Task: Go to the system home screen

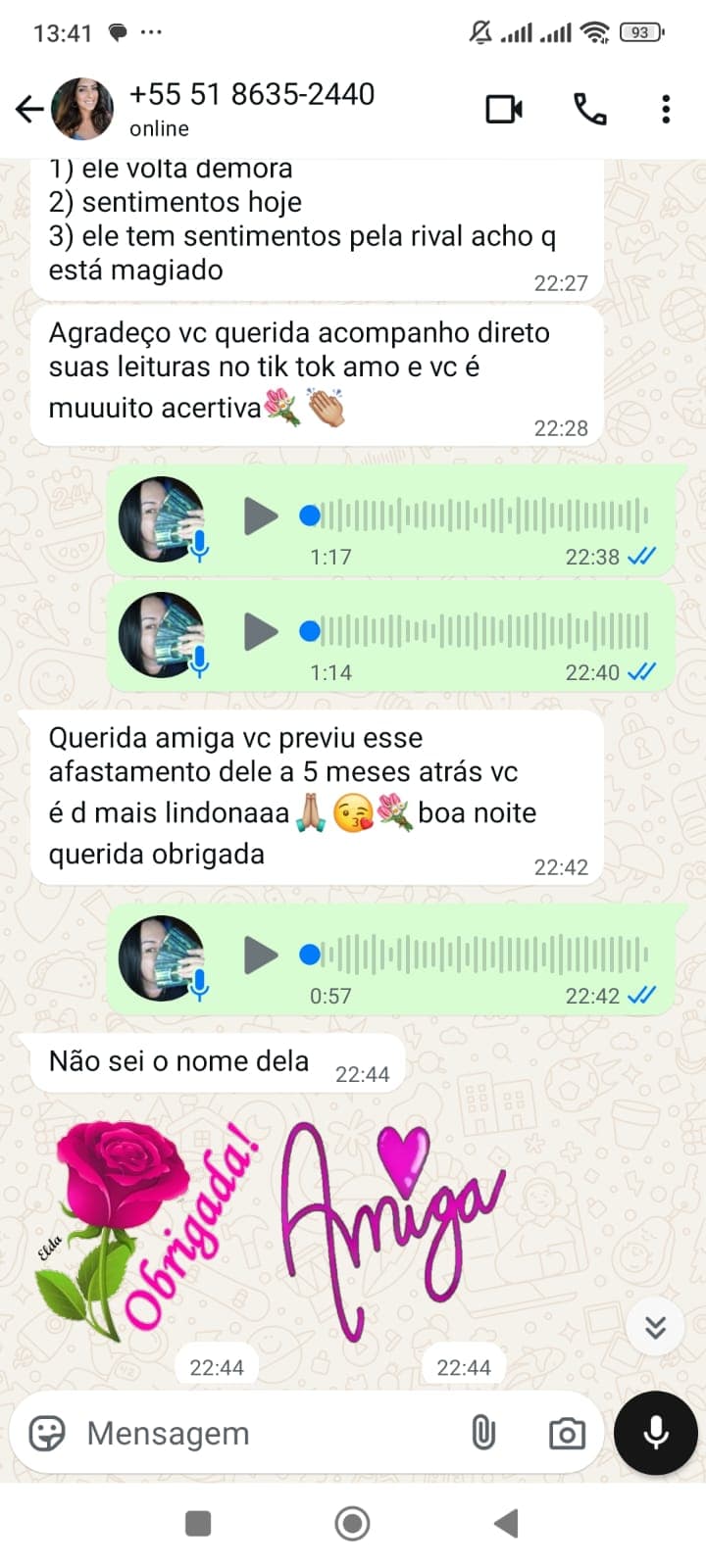Action: [x=352, y=1523]
